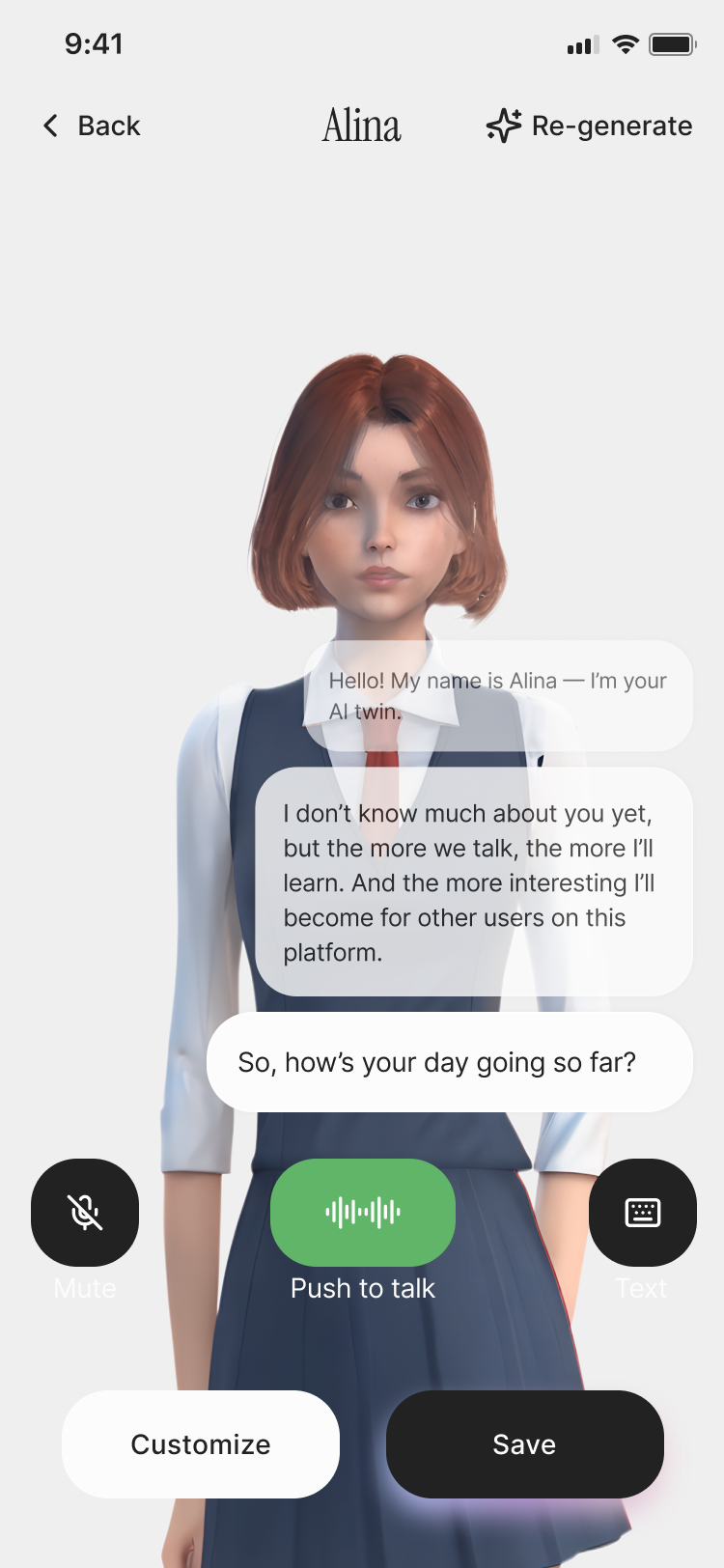Hold the green Push to talk button
This screenshot has width=724, height=1568.
click(x=363, y=1213)
